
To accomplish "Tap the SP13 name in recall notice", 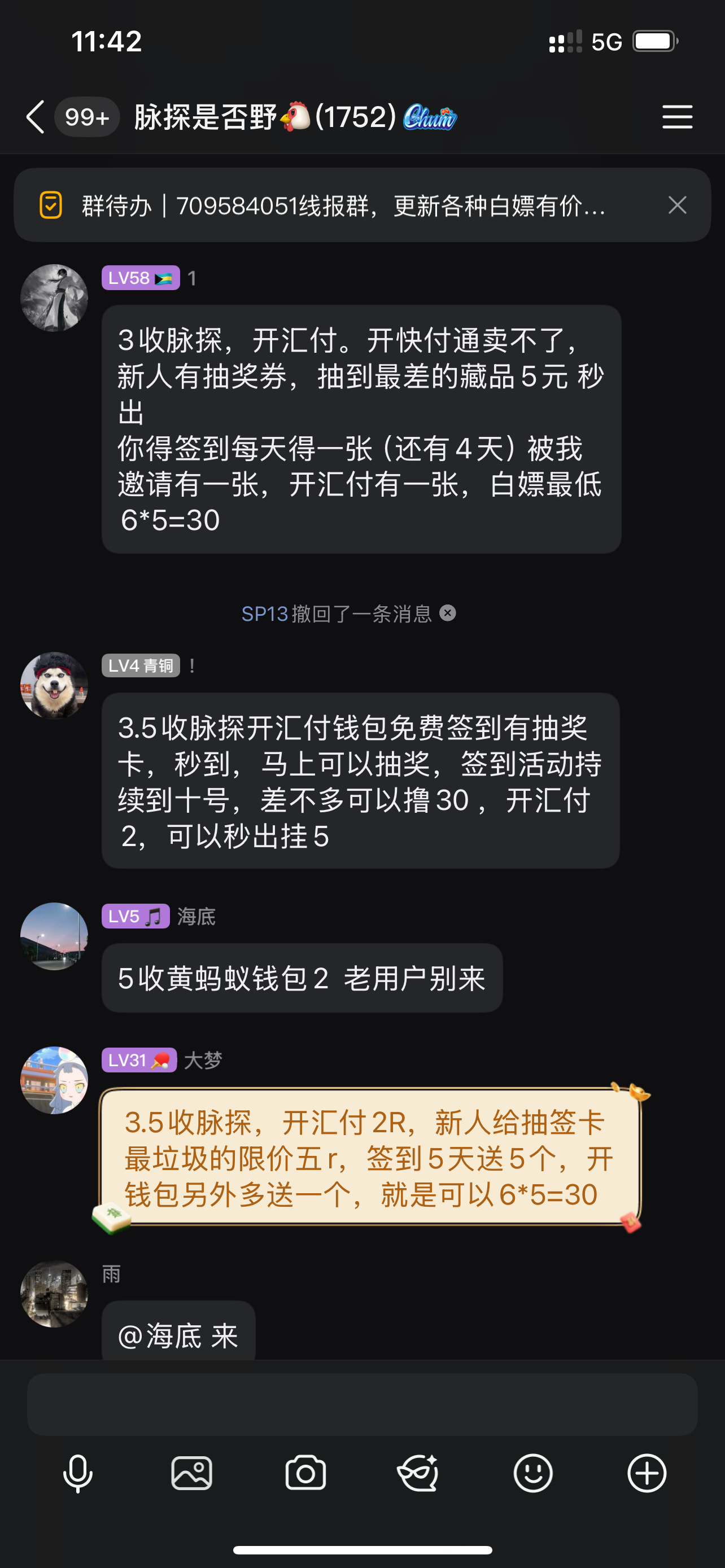I will 264,614.
